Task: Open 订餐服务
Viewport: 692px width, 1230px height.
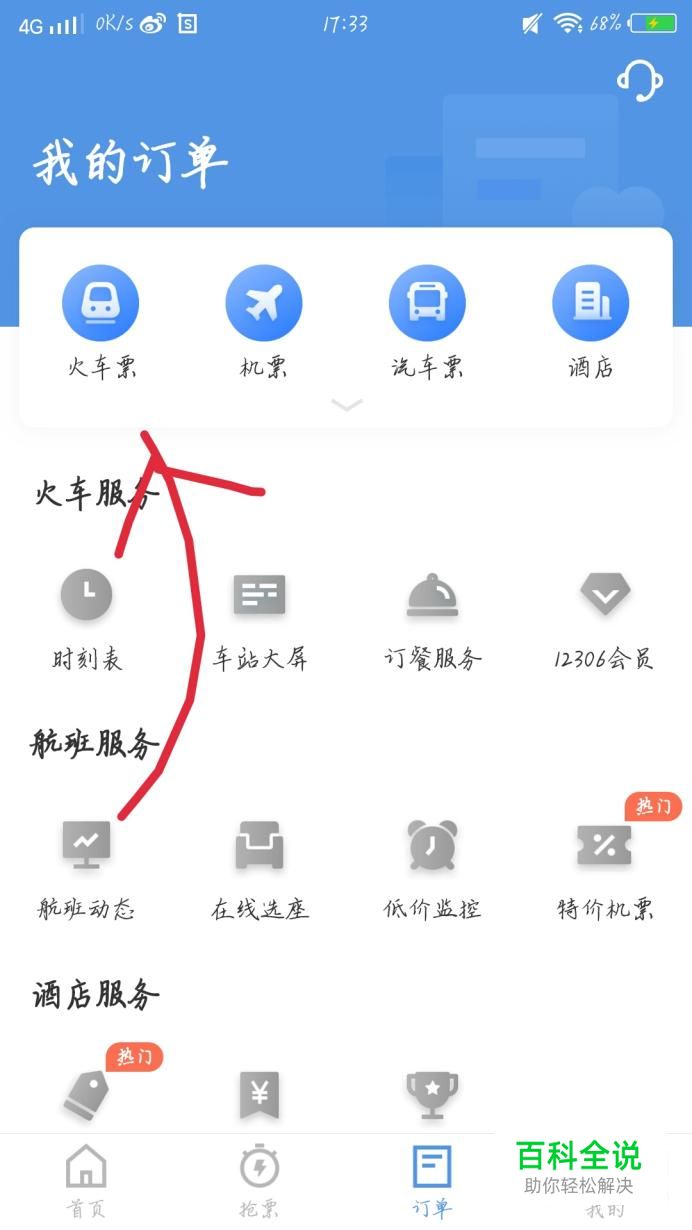Action: pos(432,617)
